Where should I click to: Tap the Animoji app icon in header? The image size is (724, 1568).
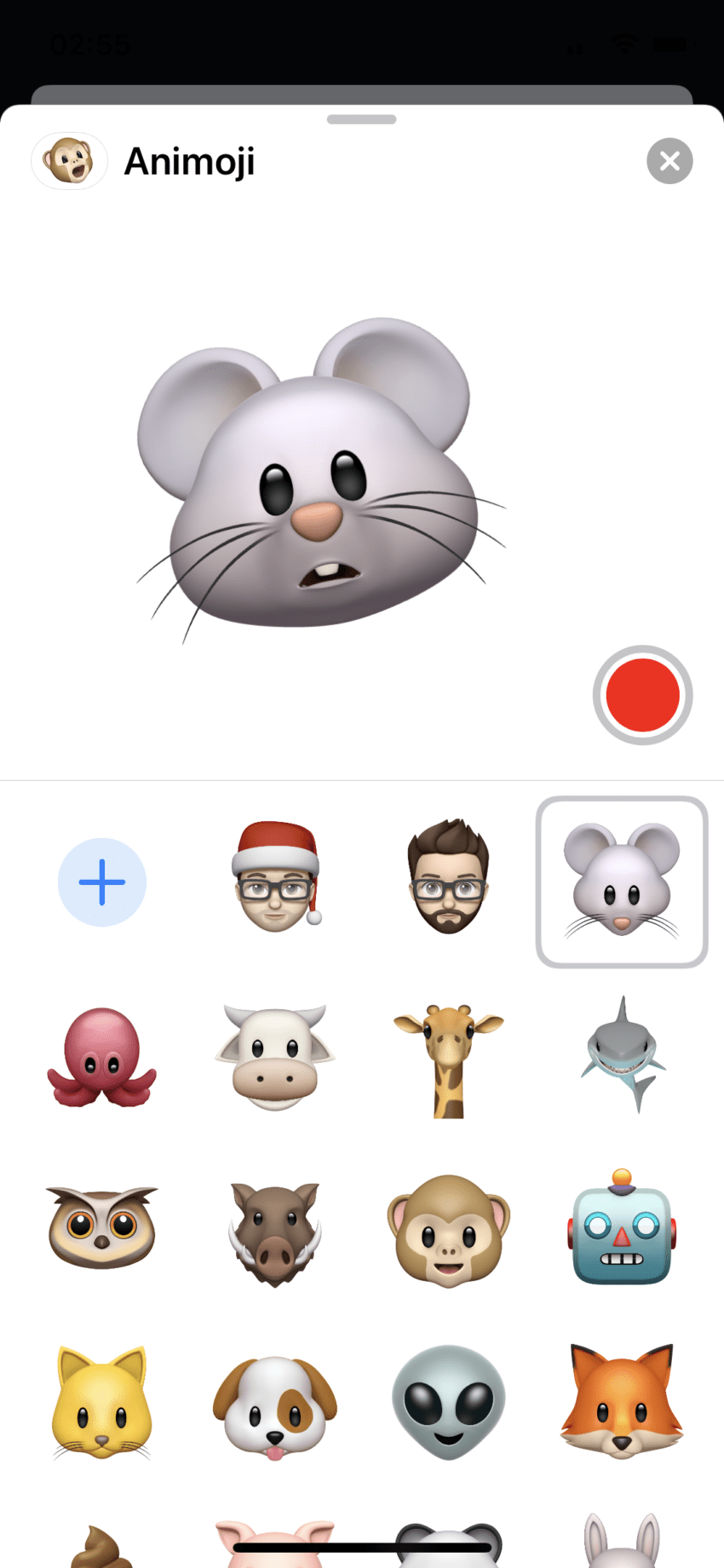[69, 161]
